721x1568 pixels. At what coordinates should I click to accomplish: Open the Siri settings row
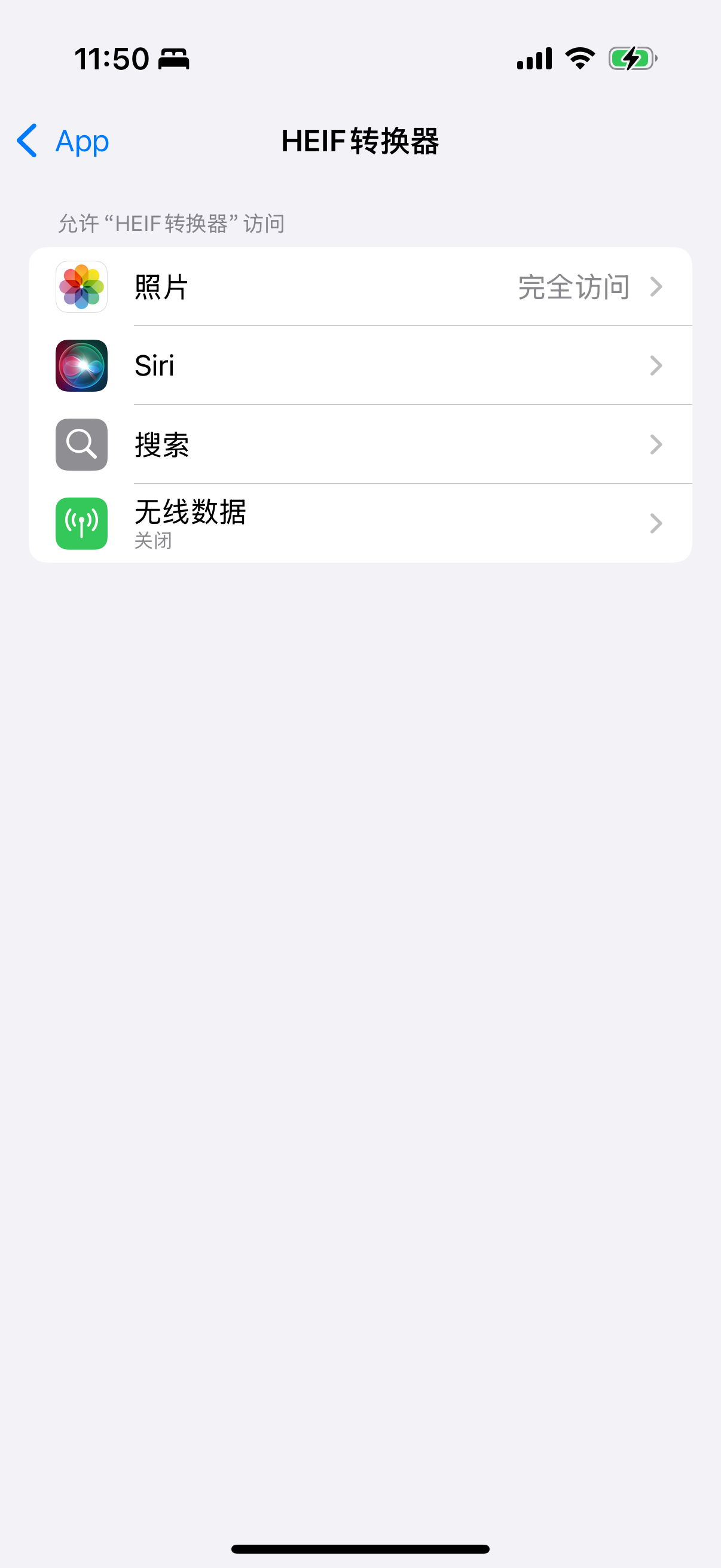pos(360,366)
